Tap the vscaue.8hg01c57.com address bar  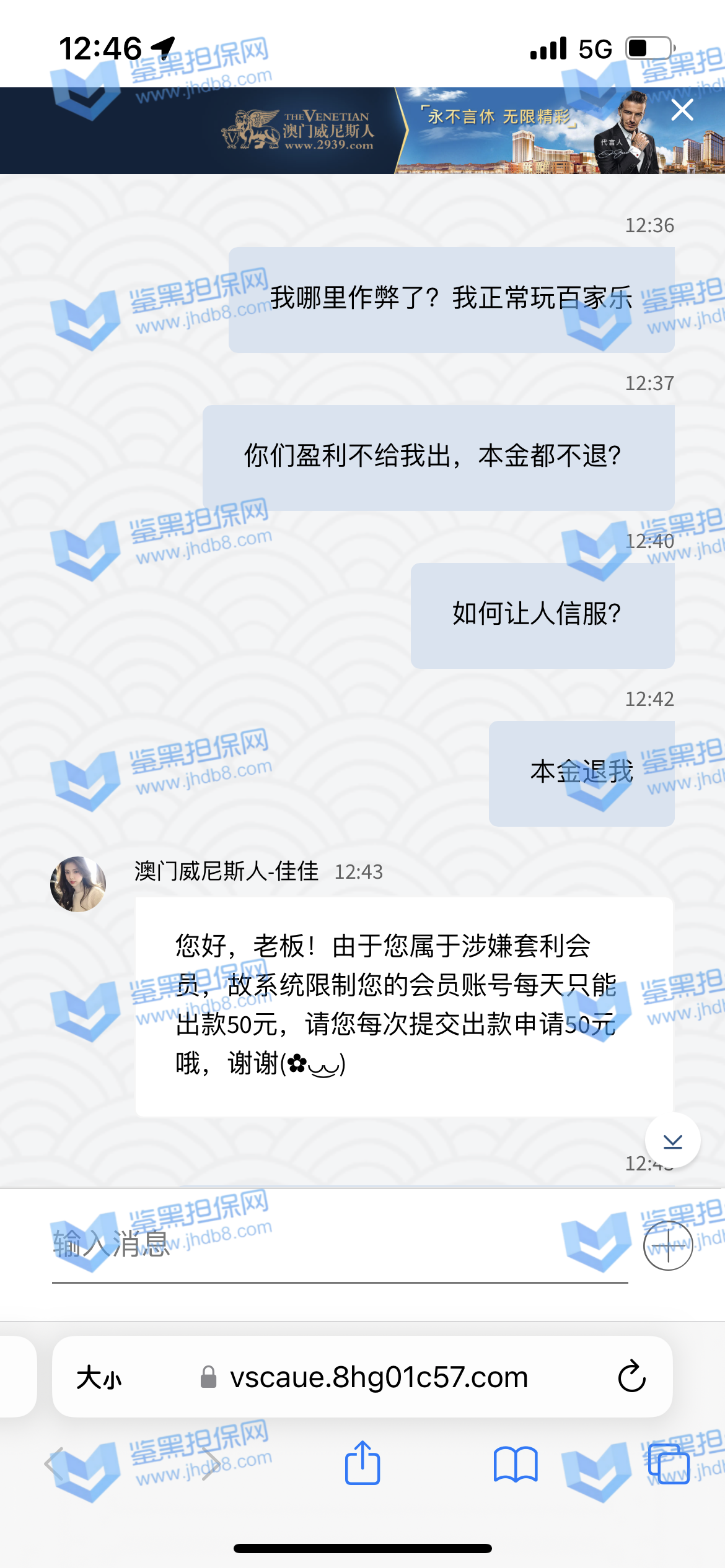coord(378,1378)
